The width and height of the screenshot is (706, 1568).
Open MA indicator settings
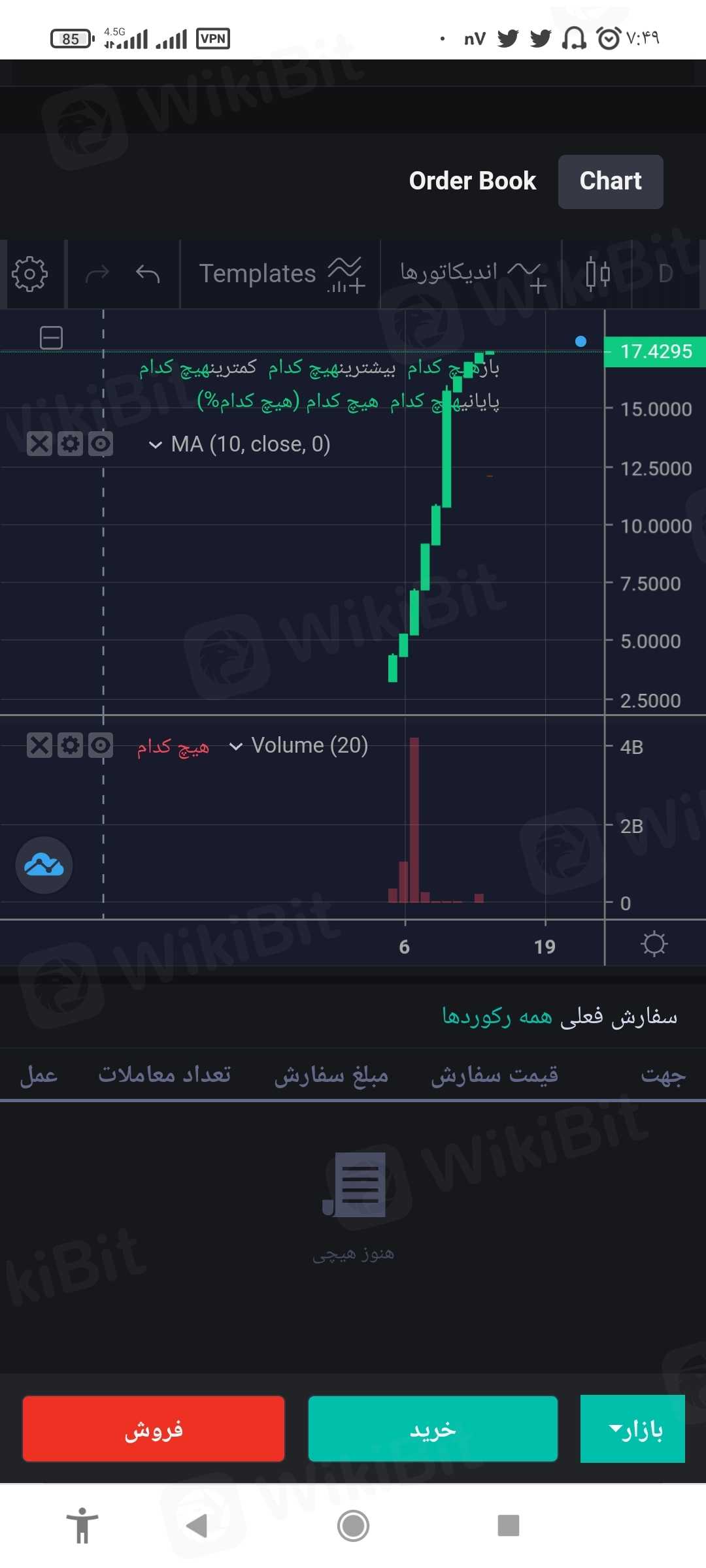point(70,444)
